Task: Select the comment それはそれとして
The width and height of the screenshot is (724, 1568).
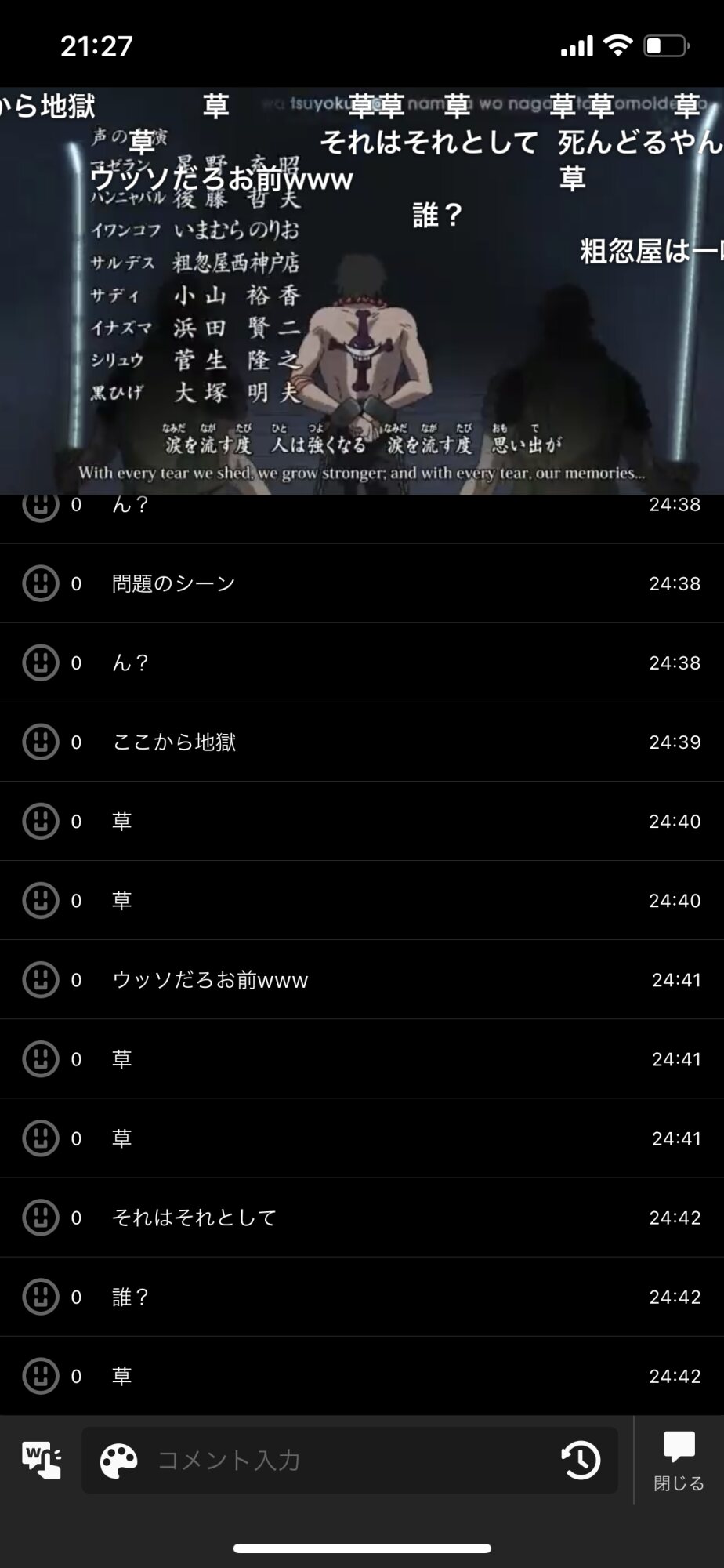Action: click(x=362, y=1218)
